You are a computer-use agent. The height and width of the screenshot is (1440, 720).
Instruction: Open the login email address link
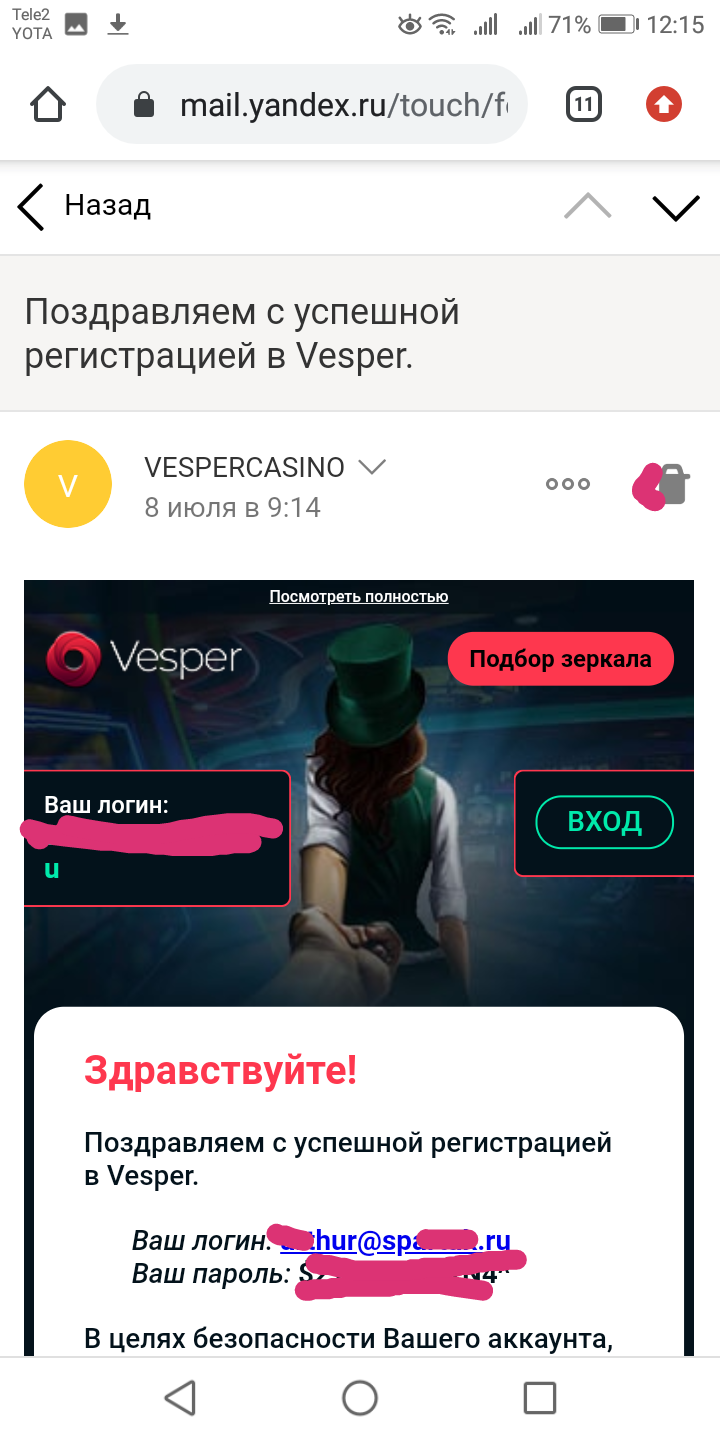(396, 1242)
